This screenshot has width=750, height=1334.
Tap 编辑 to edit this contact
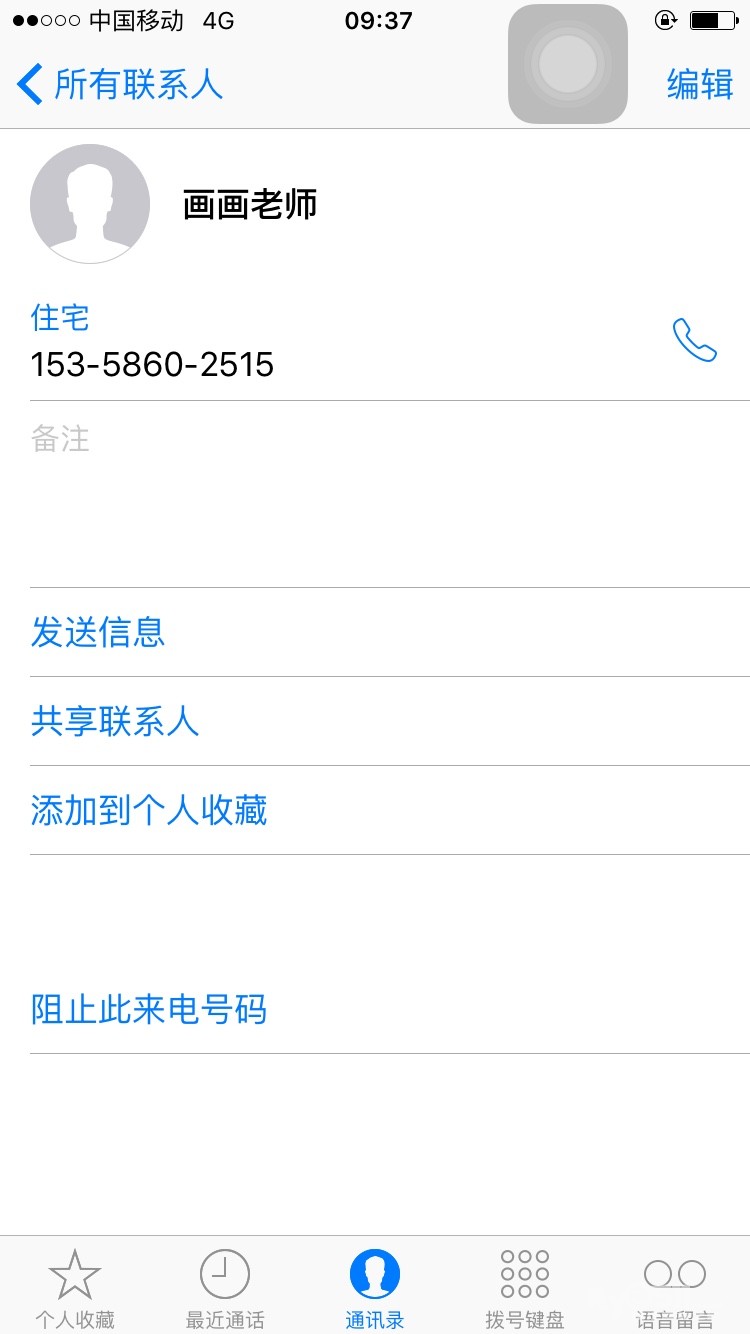coord(699,85)
